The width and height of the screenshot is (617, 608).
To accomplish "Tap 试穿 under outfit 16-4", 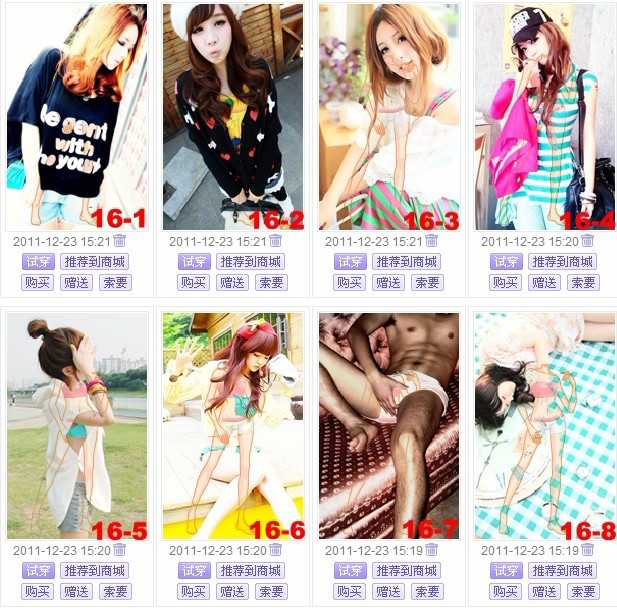I will pyautogui.click(x=506, y=262).
